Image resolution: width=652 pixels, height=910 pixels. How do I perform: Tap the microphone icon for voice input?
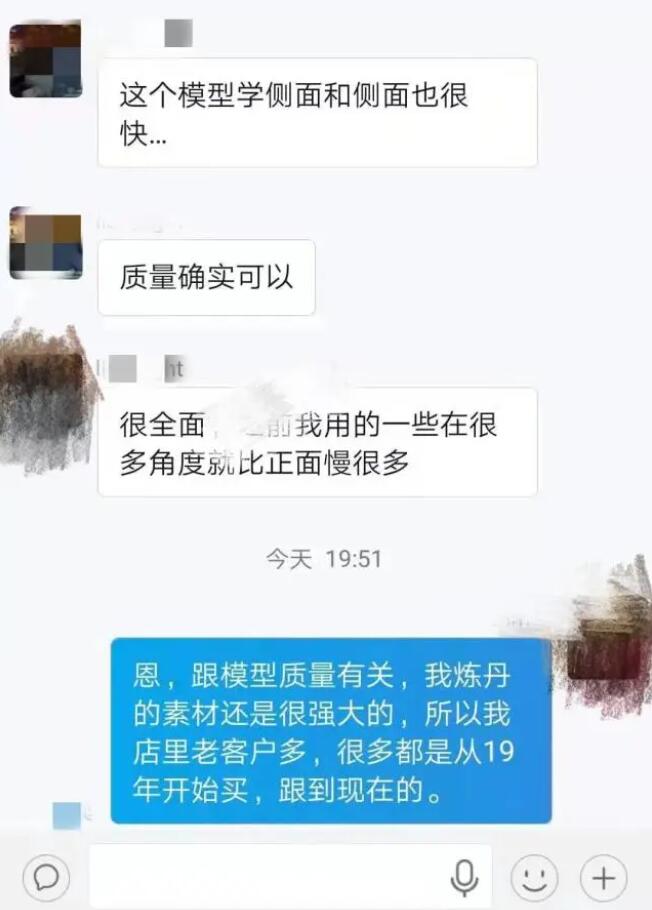pos(463,878)
